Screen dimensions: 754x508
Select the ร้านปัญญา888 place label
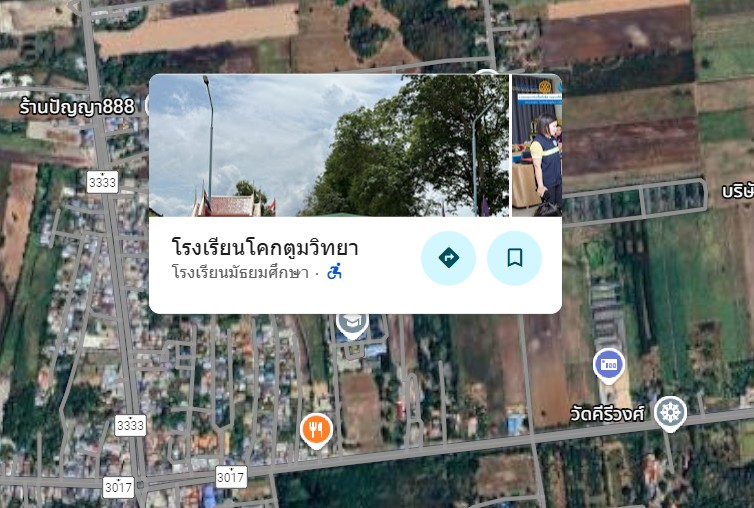[x=76, y=106]
